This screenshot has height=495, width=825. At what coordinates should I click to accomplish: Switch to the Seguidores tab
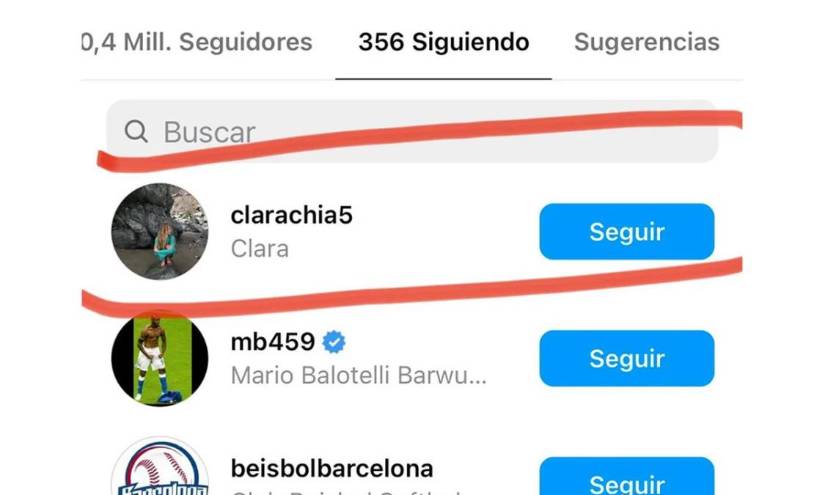198,42
